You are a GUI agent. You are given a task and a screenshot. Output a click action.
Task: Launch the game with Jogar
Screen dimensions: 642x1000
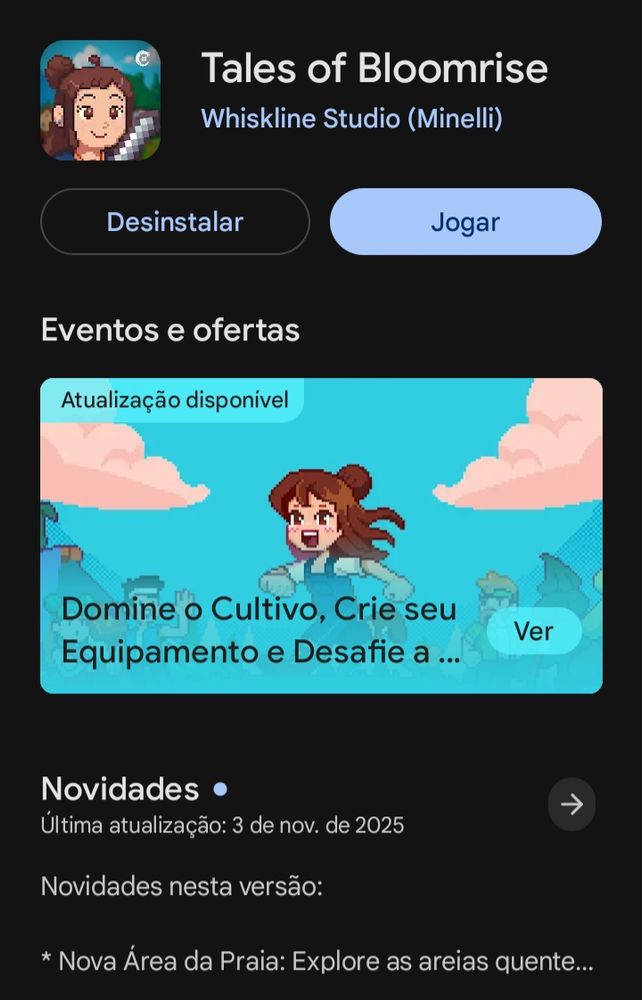pyautogui.click(x=465, y=222)
